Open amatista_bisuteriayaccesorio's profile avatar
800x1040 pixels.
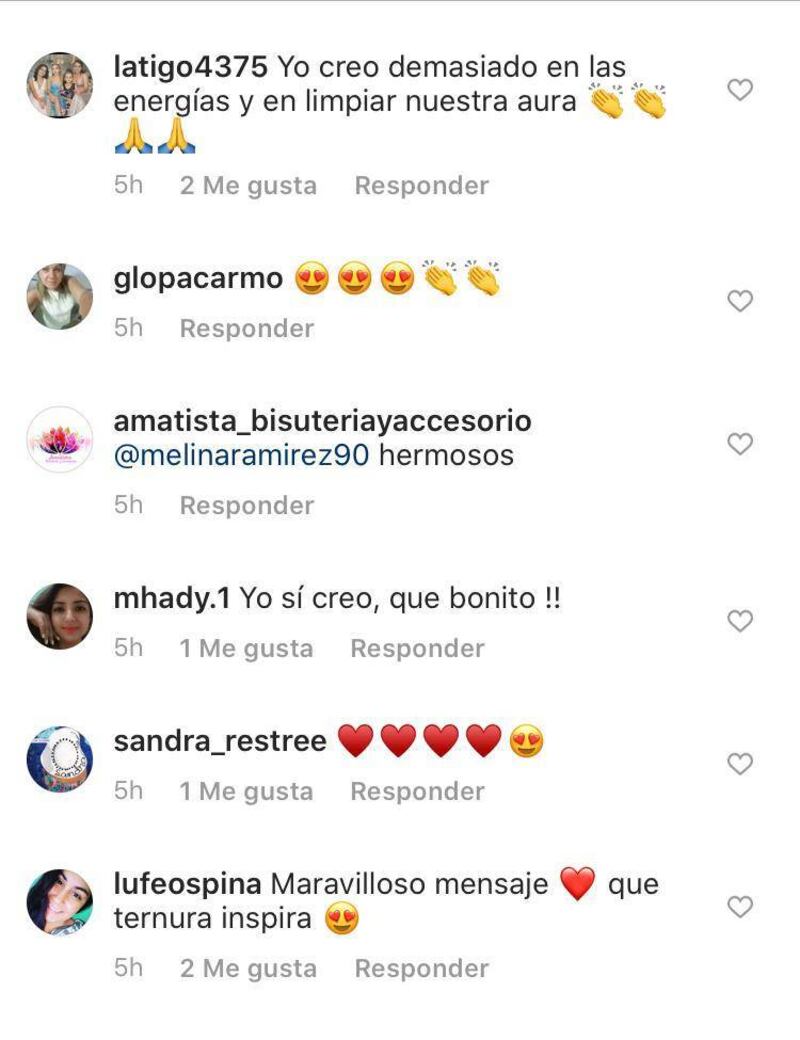point(59,439)
